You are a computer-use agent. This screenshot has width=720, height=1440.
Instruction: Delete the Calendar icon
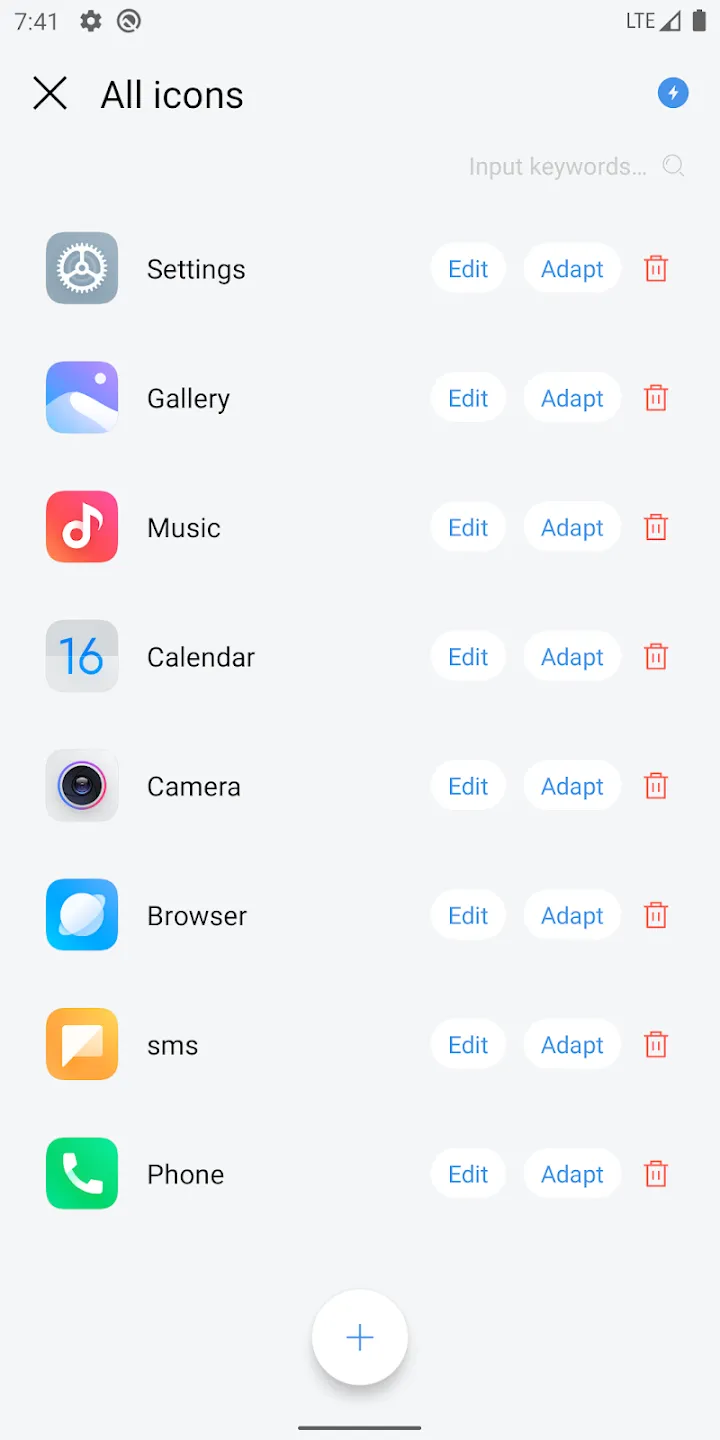pos(656,657)
